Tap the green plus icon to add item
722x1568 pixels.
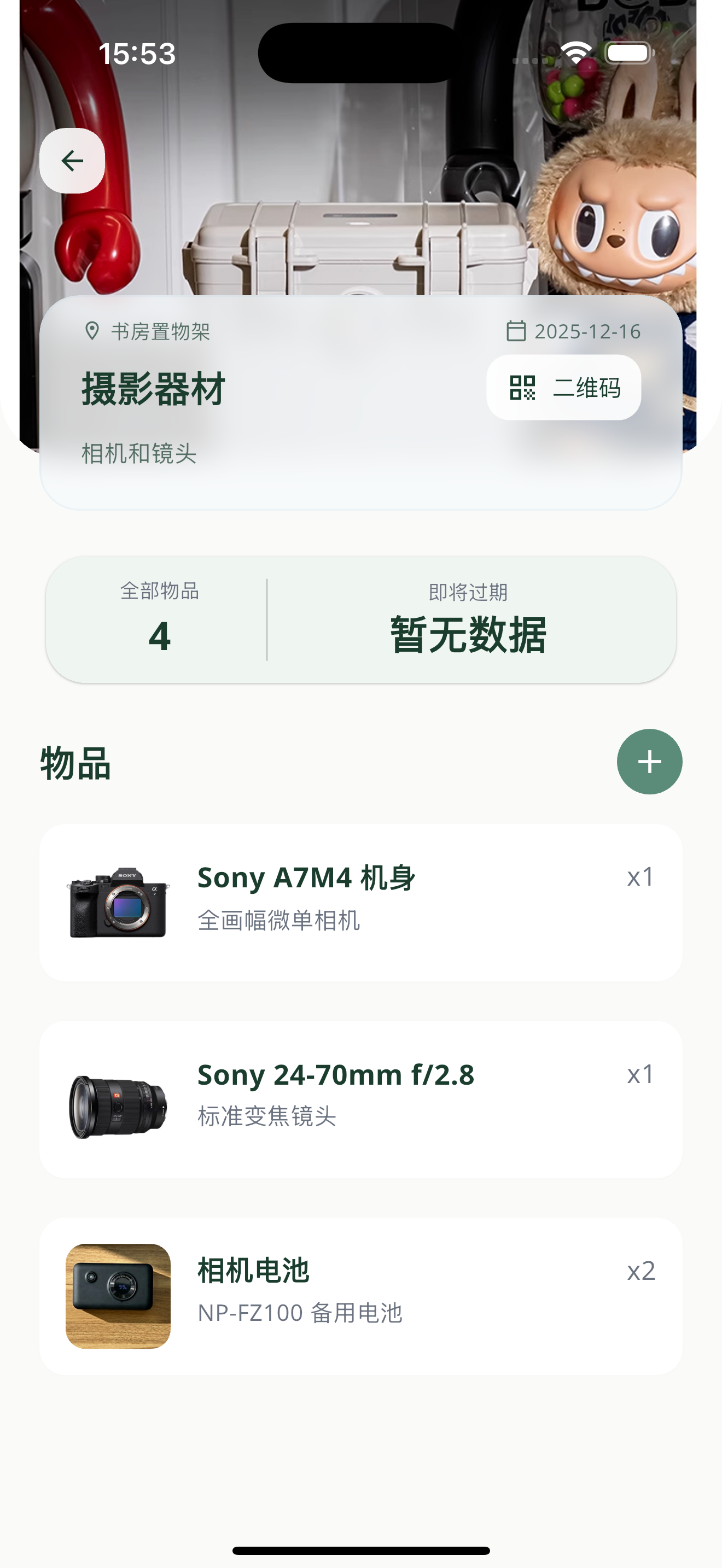click(x=648, y=762)
